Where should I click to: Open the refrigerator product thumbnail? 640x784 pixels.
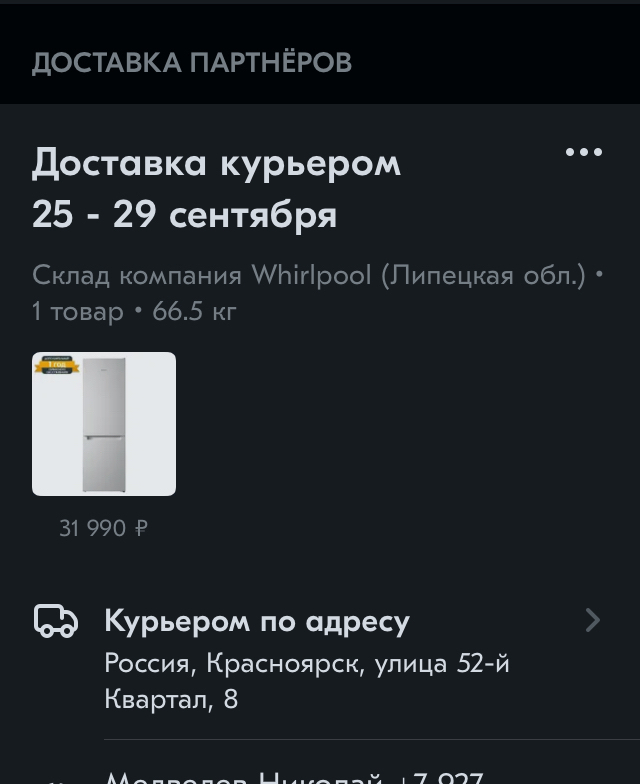pyautogui.click(x=104, y=424)
